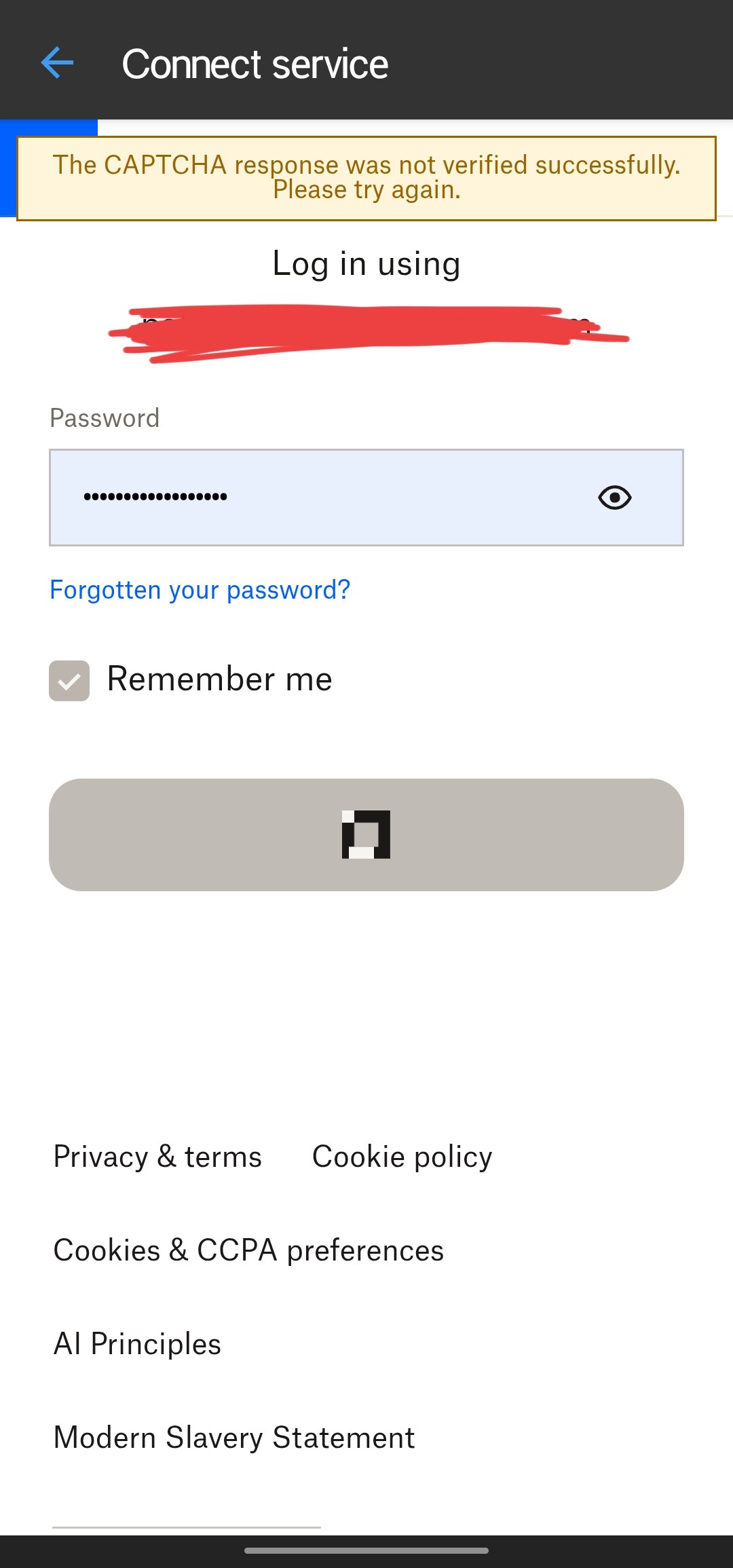Tap the loading login button
This screenshot has height=1568, width=733.
pyautogui.click(x=366, y=834)
